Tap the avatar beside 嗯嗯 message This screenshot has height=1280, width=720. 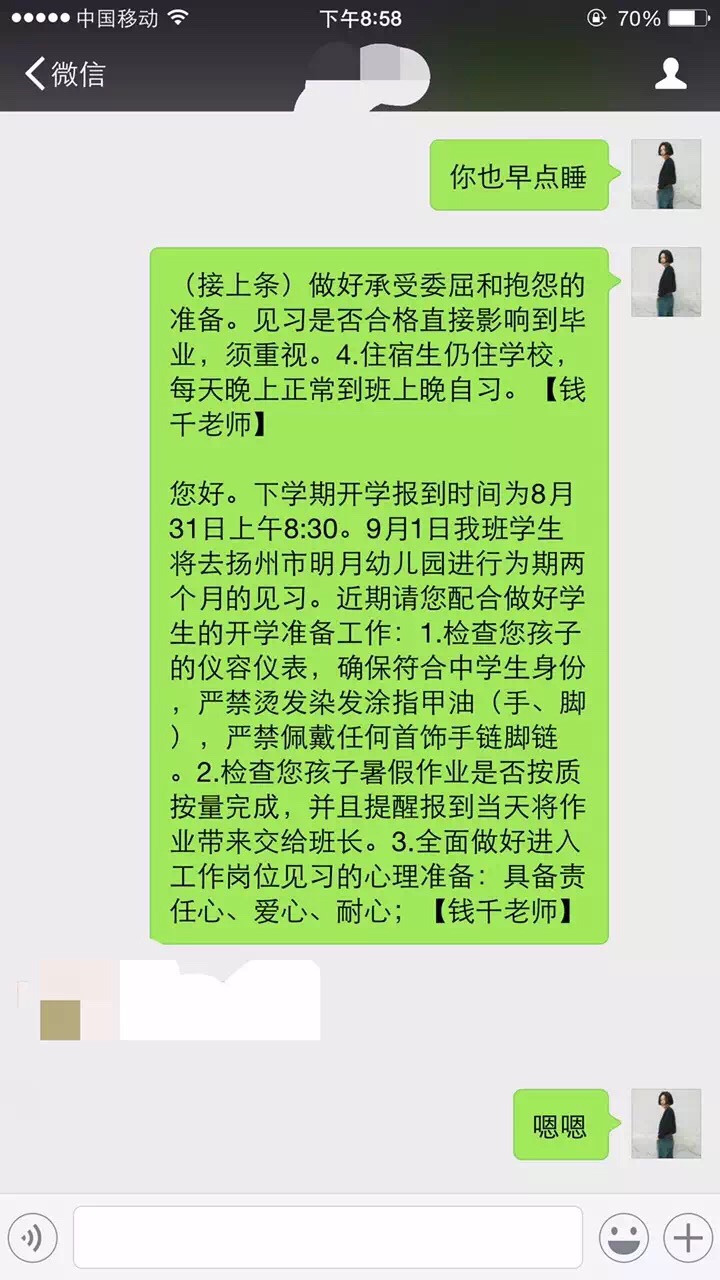[665, 1124]
